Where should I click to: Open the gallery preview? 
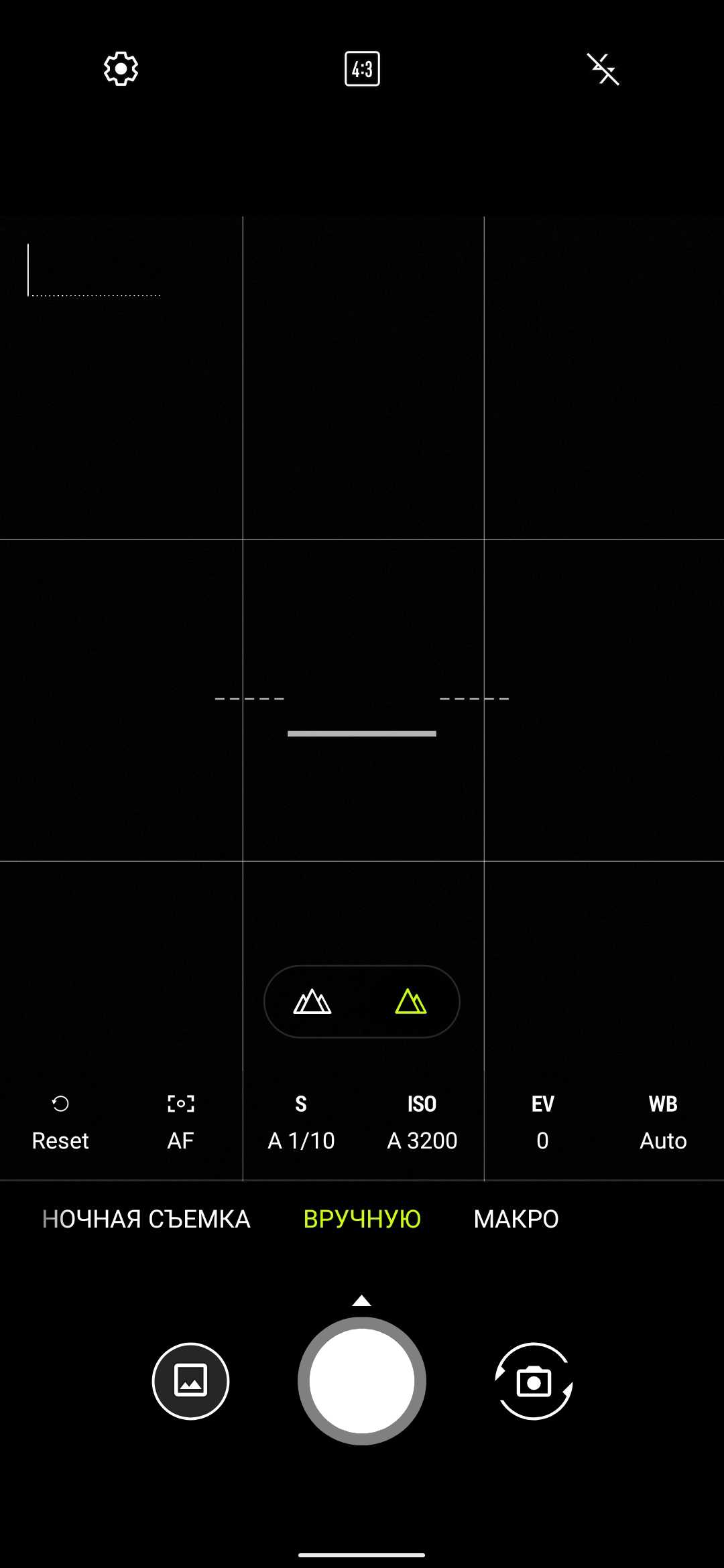click(190, 1381)
